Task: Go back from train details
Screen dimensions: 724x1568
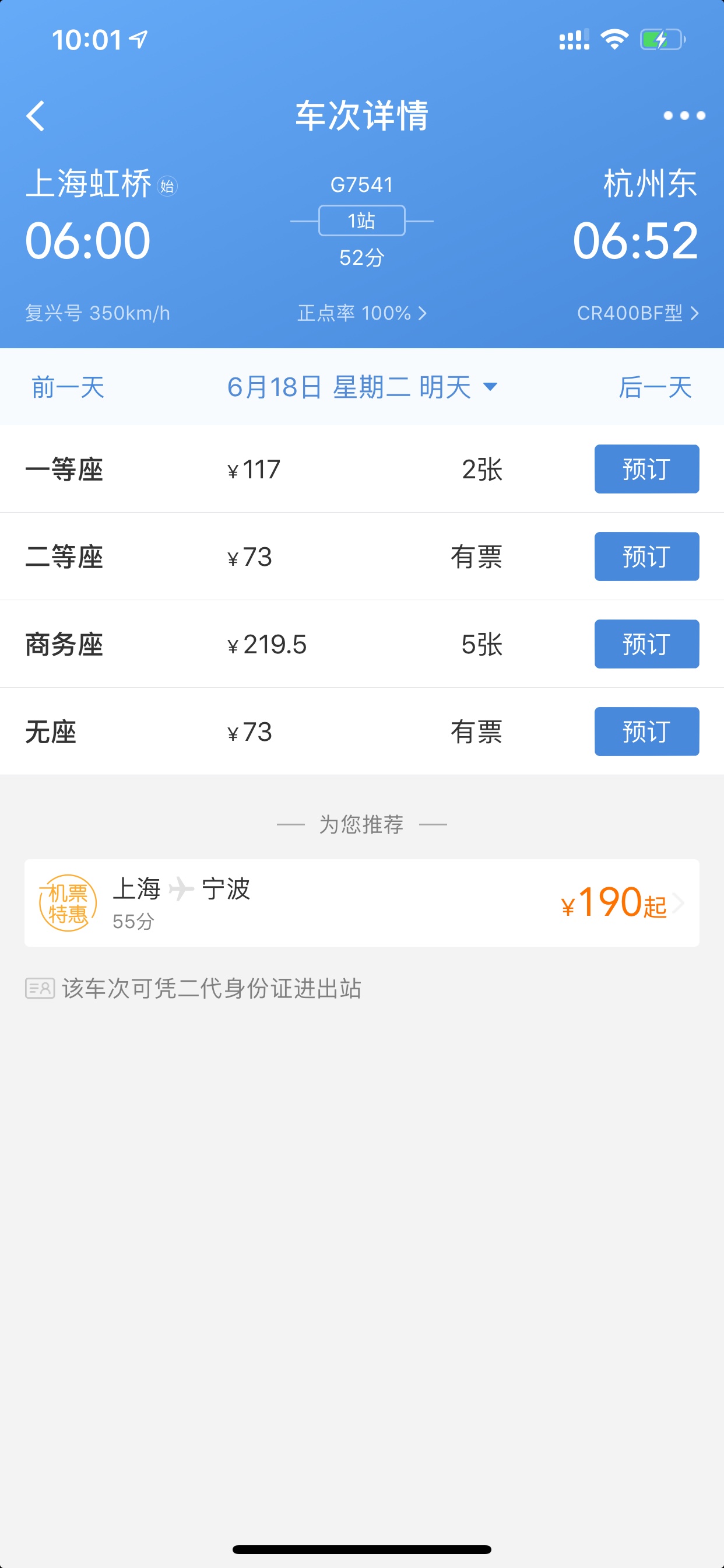Action: pyautogui.click(x=36, y=116)
